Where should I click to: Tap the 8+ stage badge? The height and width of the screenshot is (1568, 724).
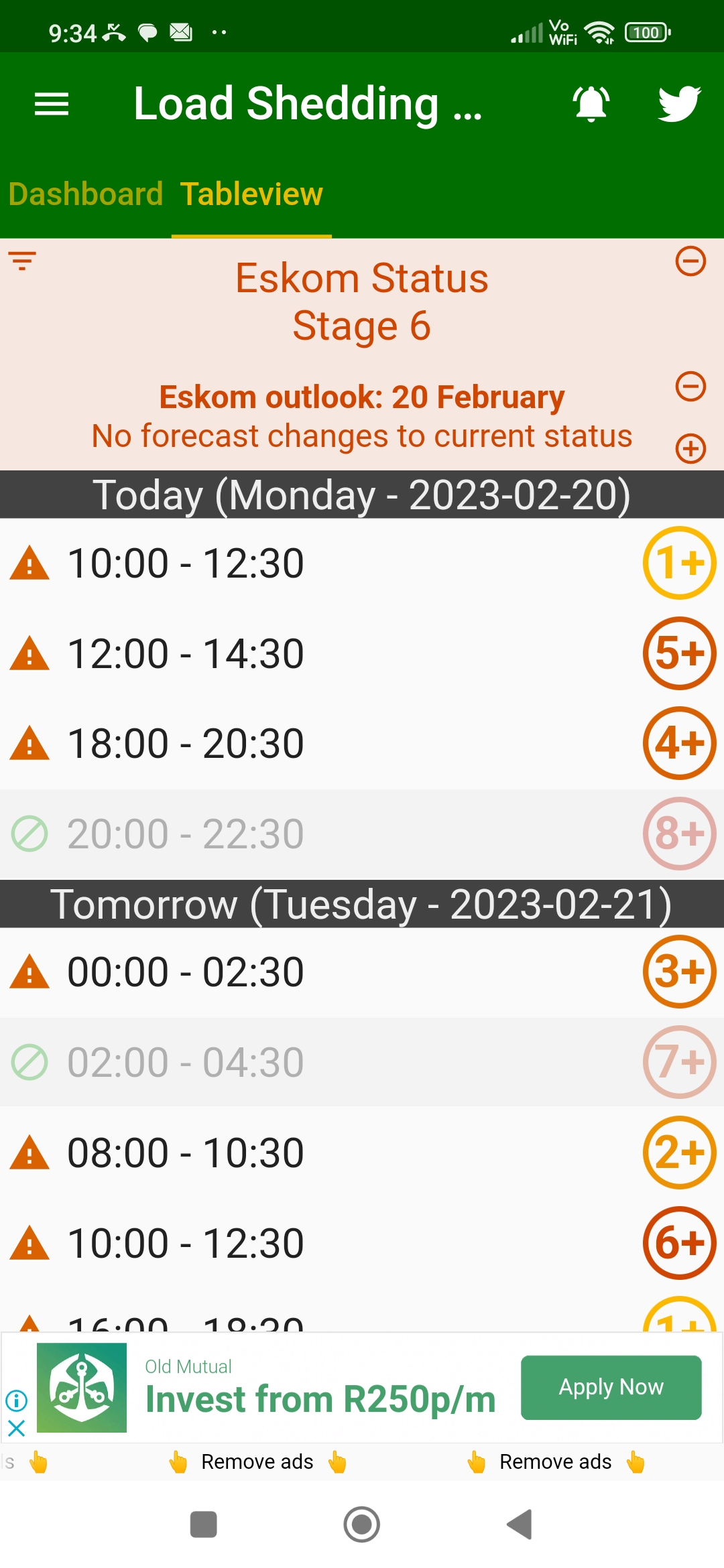(x=680, y=834)
